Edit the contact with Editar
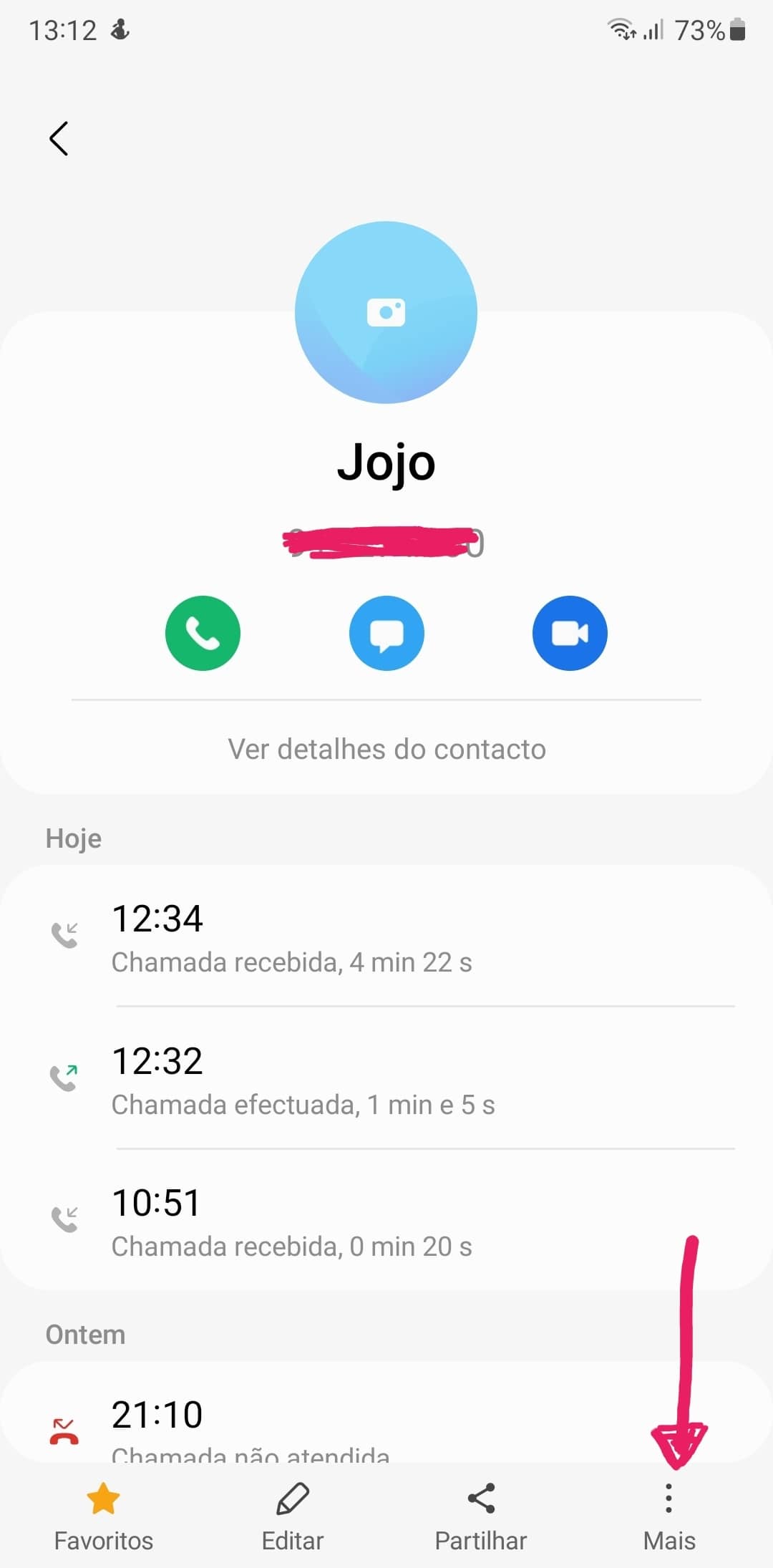This screenshot has width=773, height=1568. pos(292,1515)
